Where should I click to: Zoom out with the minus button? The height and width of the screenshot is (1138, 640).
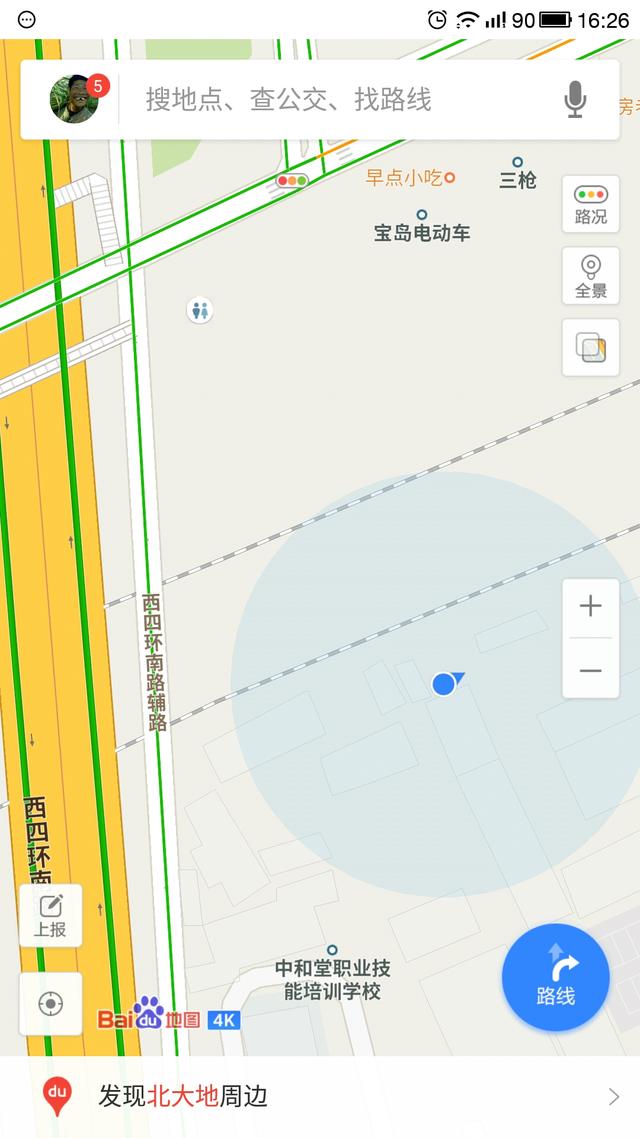[590, 670]
